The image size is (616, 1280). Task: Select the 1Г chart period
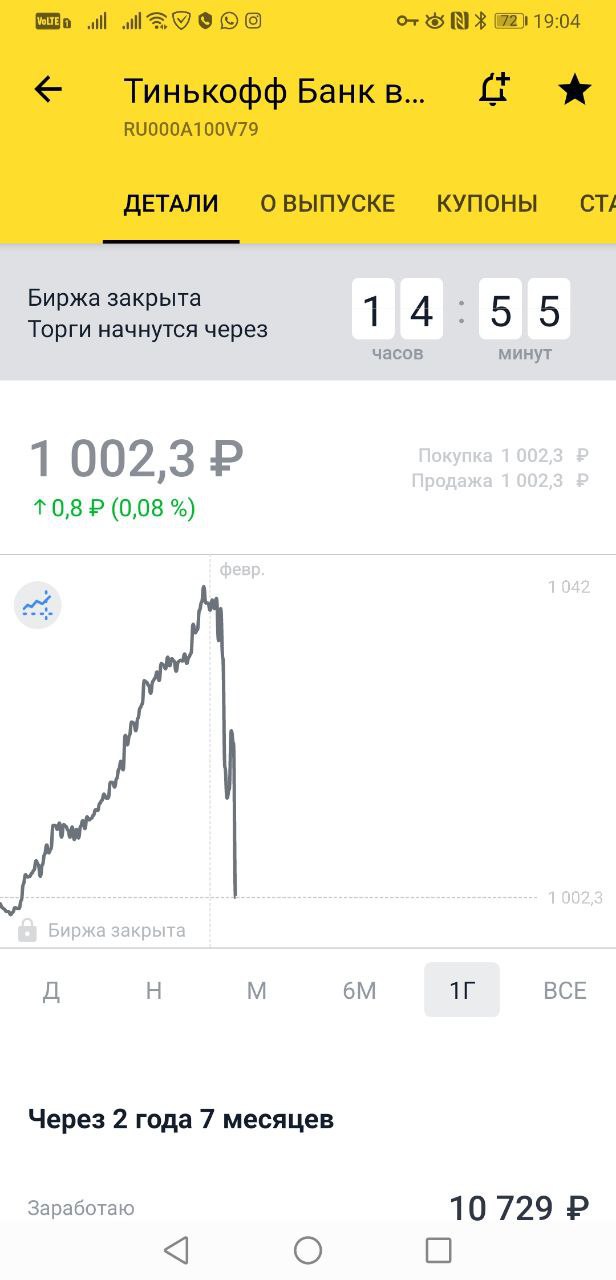(x=462, y=990)
